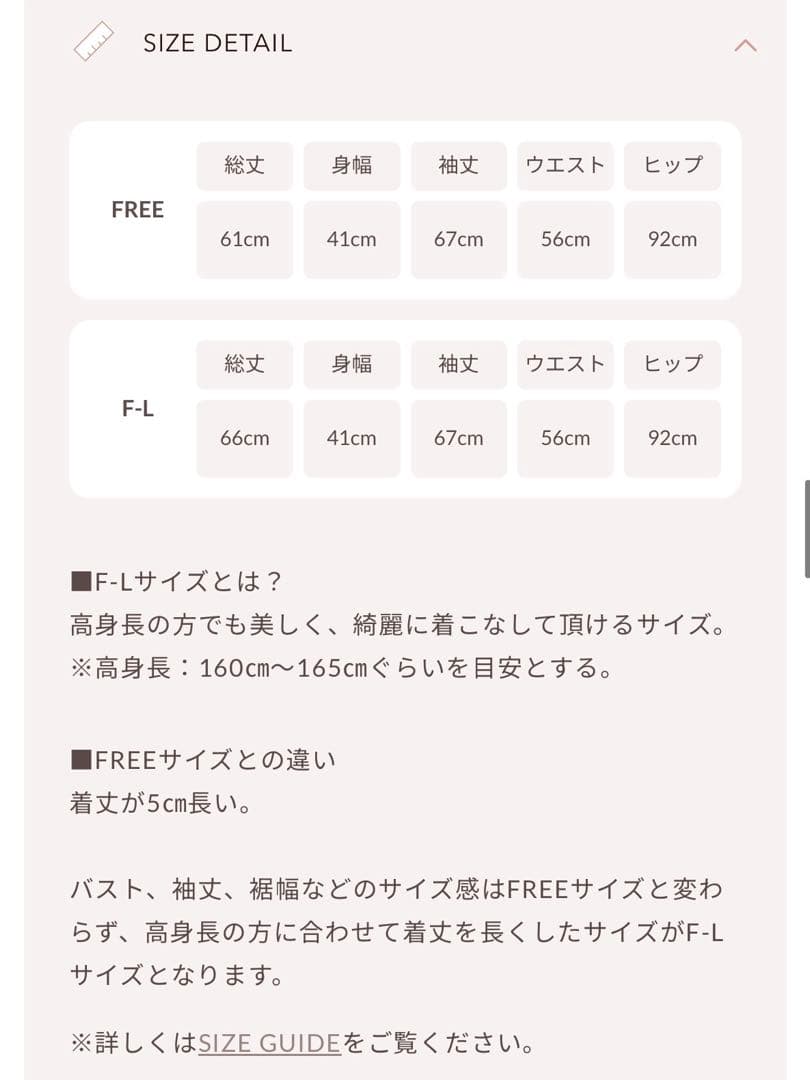Click the ruler icon next to SIZE DETAIL
The image size is (810, 1080).
tap(94, 42)
